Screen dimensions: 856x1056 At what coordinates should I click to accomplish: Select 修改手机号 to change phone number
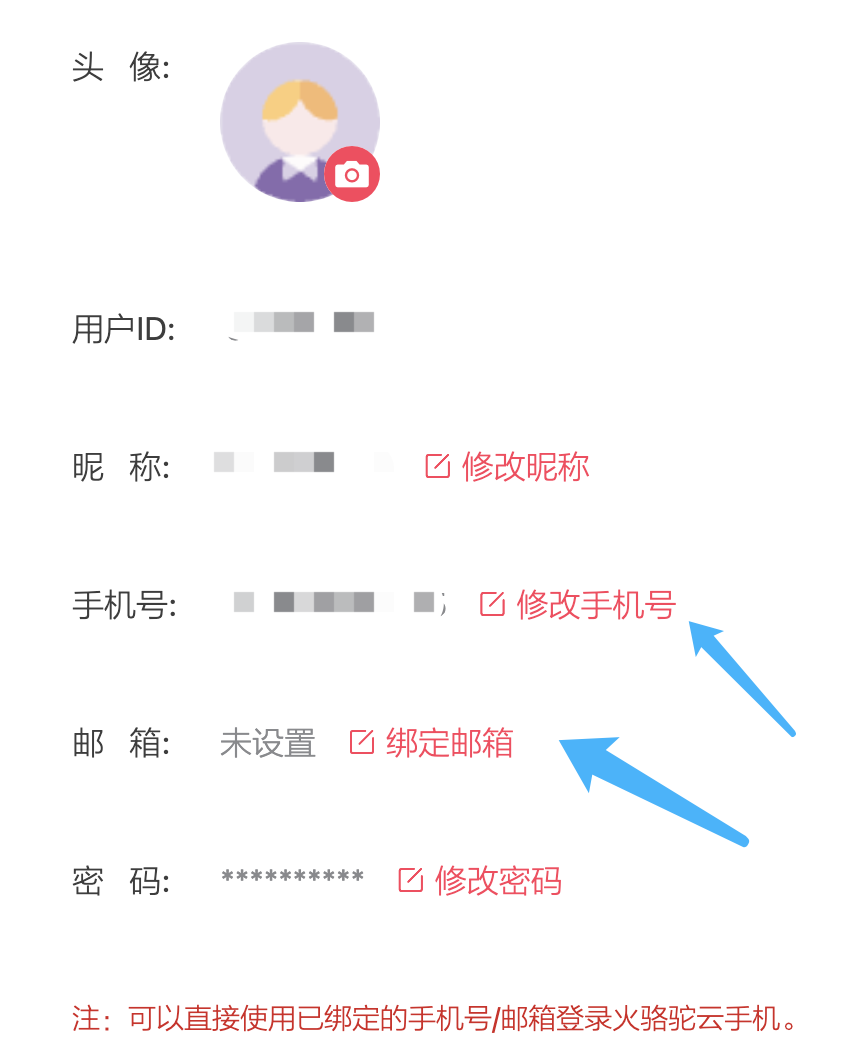pos(578,604)
